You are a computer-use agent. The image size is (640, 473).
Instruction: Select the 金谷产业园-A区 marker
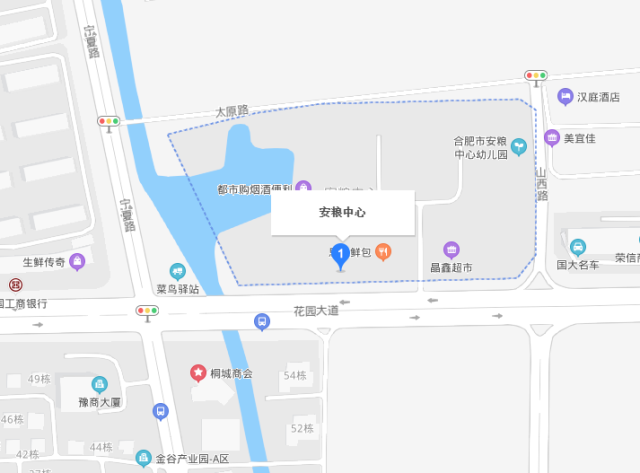tap(143, 458)
